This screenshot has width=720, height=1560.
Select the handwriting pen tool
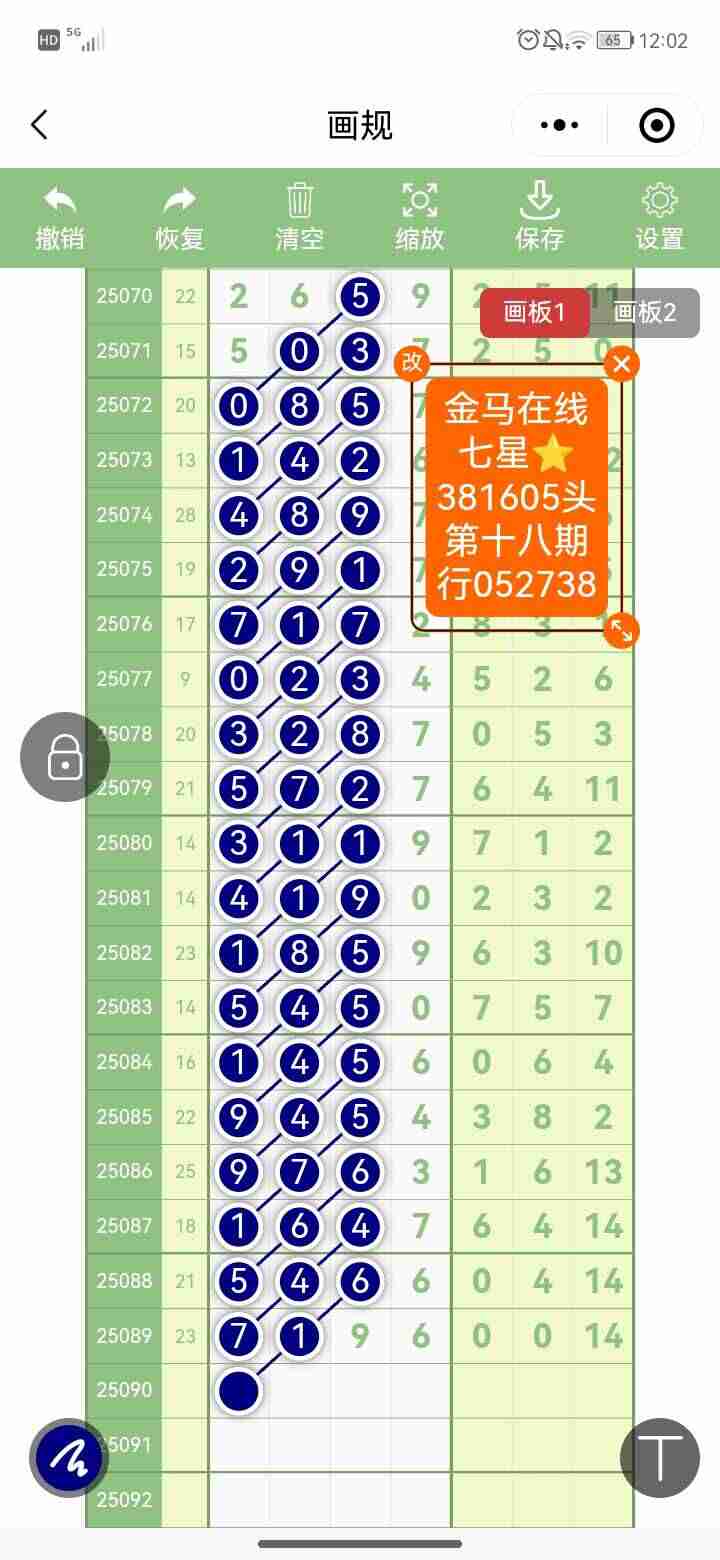point(66,1458)
